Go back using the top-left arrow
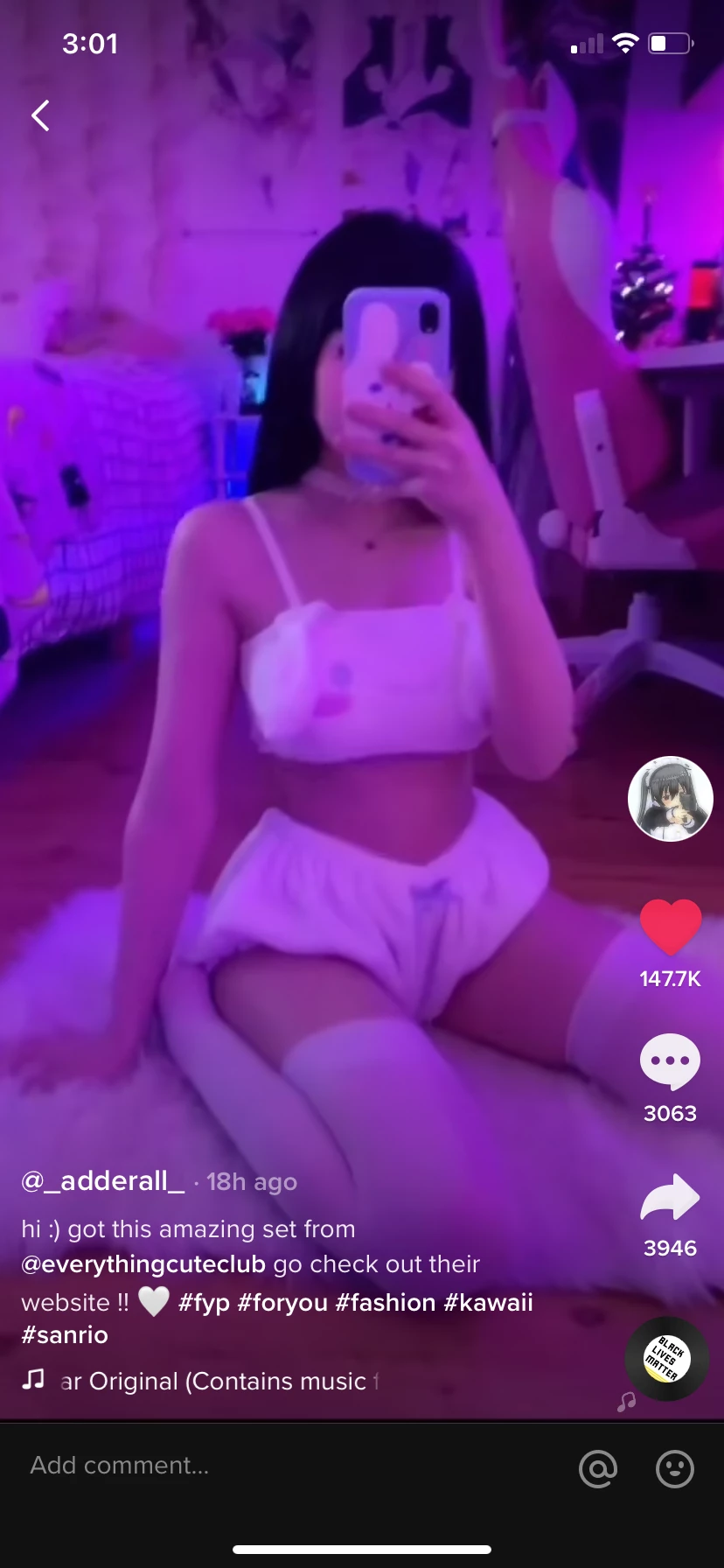Viewport: 724px width, 1568px height. (40, 115)
